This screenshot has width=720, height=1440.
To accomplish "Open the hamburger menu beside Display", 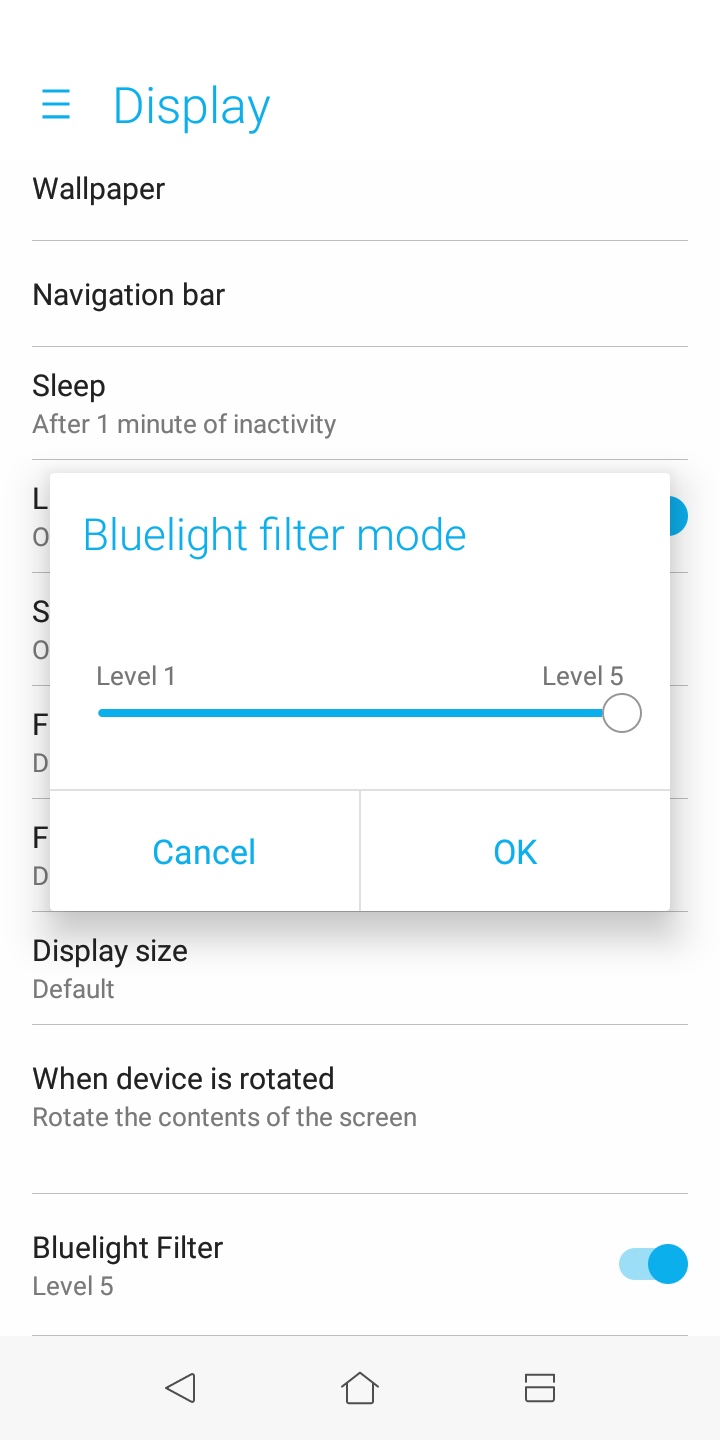I will pos(56,105).
